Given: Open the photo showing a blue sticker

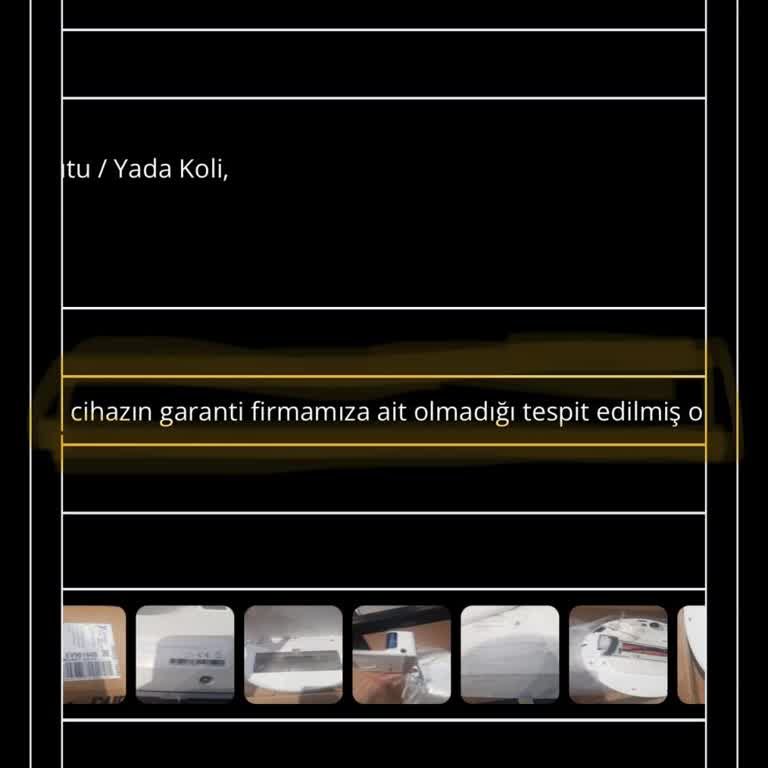Looking at the screenshot, I should (x=401, y=654).
